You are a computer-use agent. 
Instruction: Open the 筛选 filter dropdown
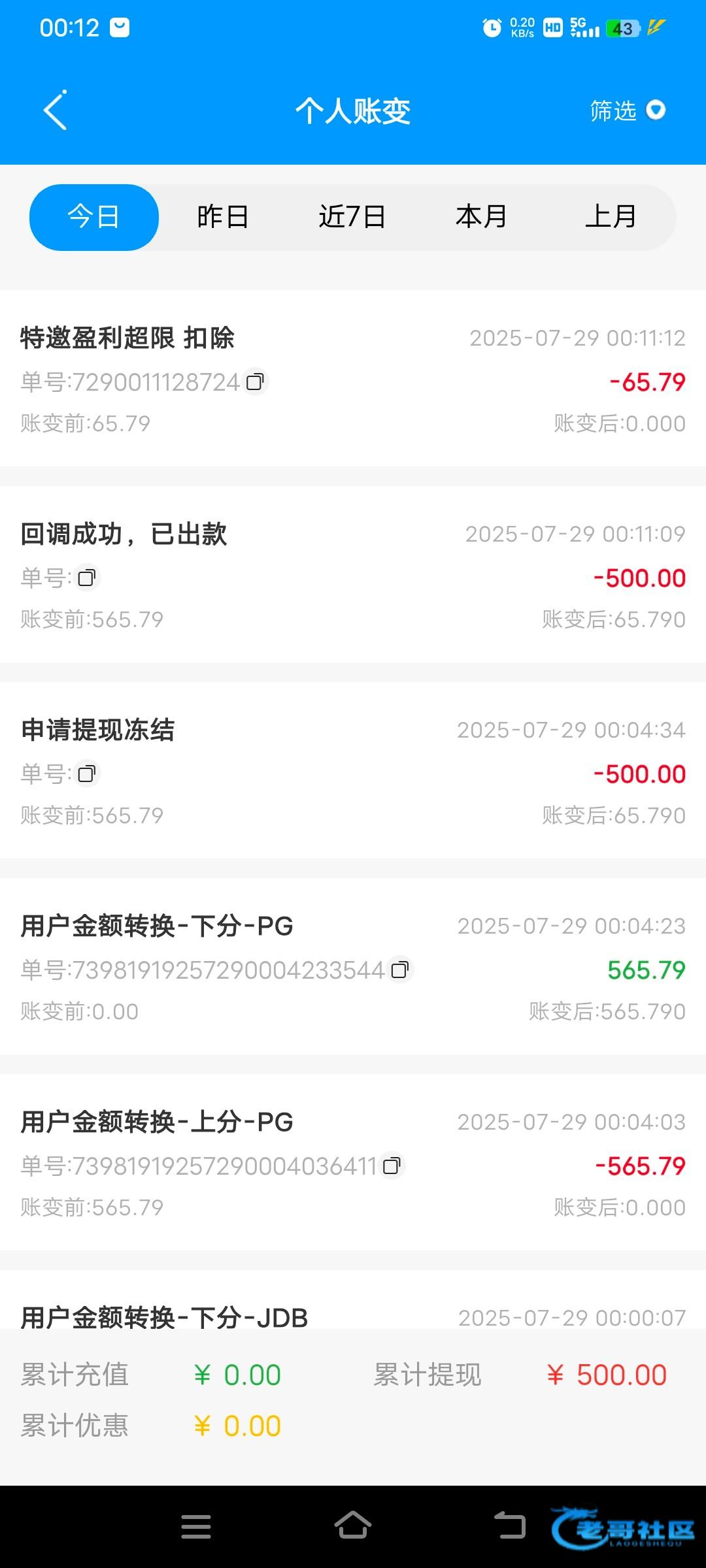[x=628, y=110]
